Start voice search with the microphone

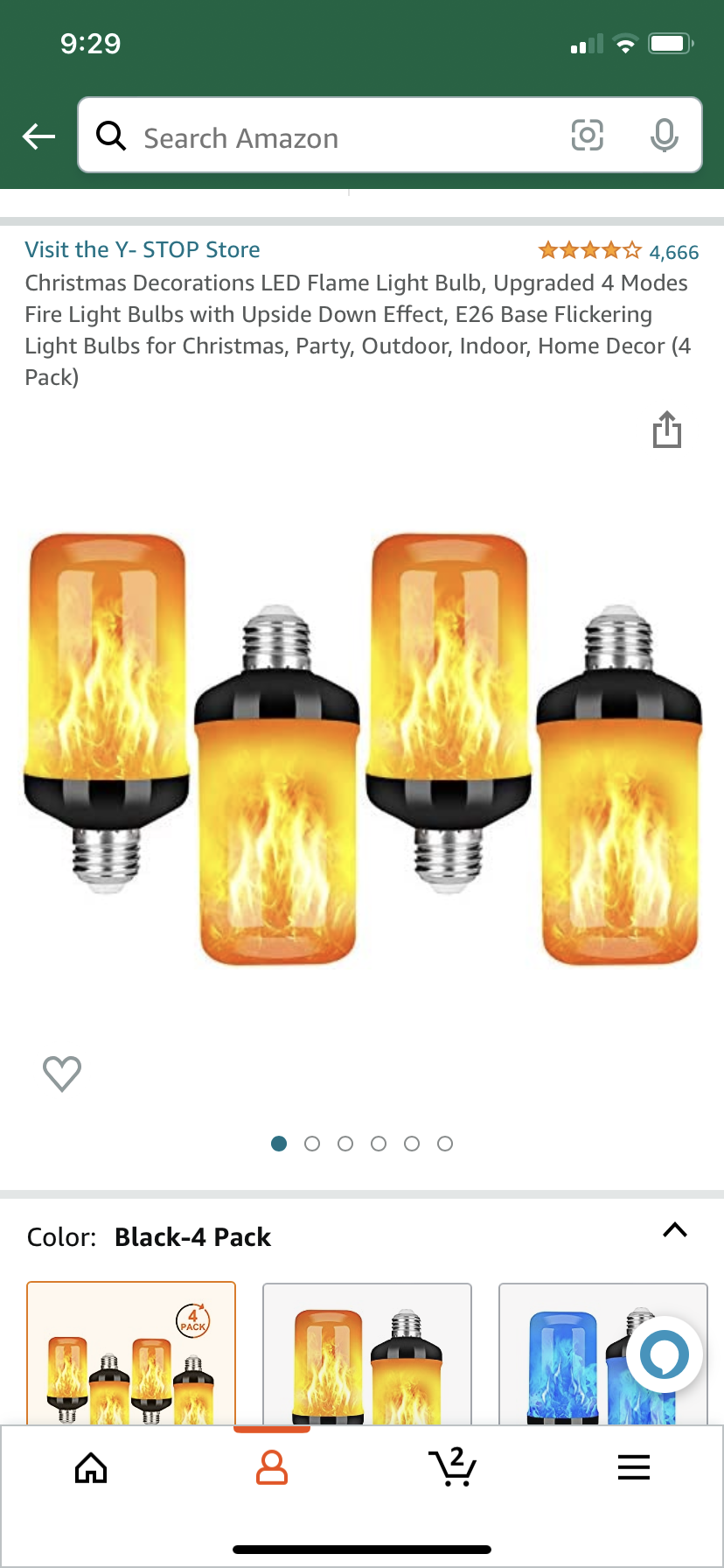pos(664,136)
